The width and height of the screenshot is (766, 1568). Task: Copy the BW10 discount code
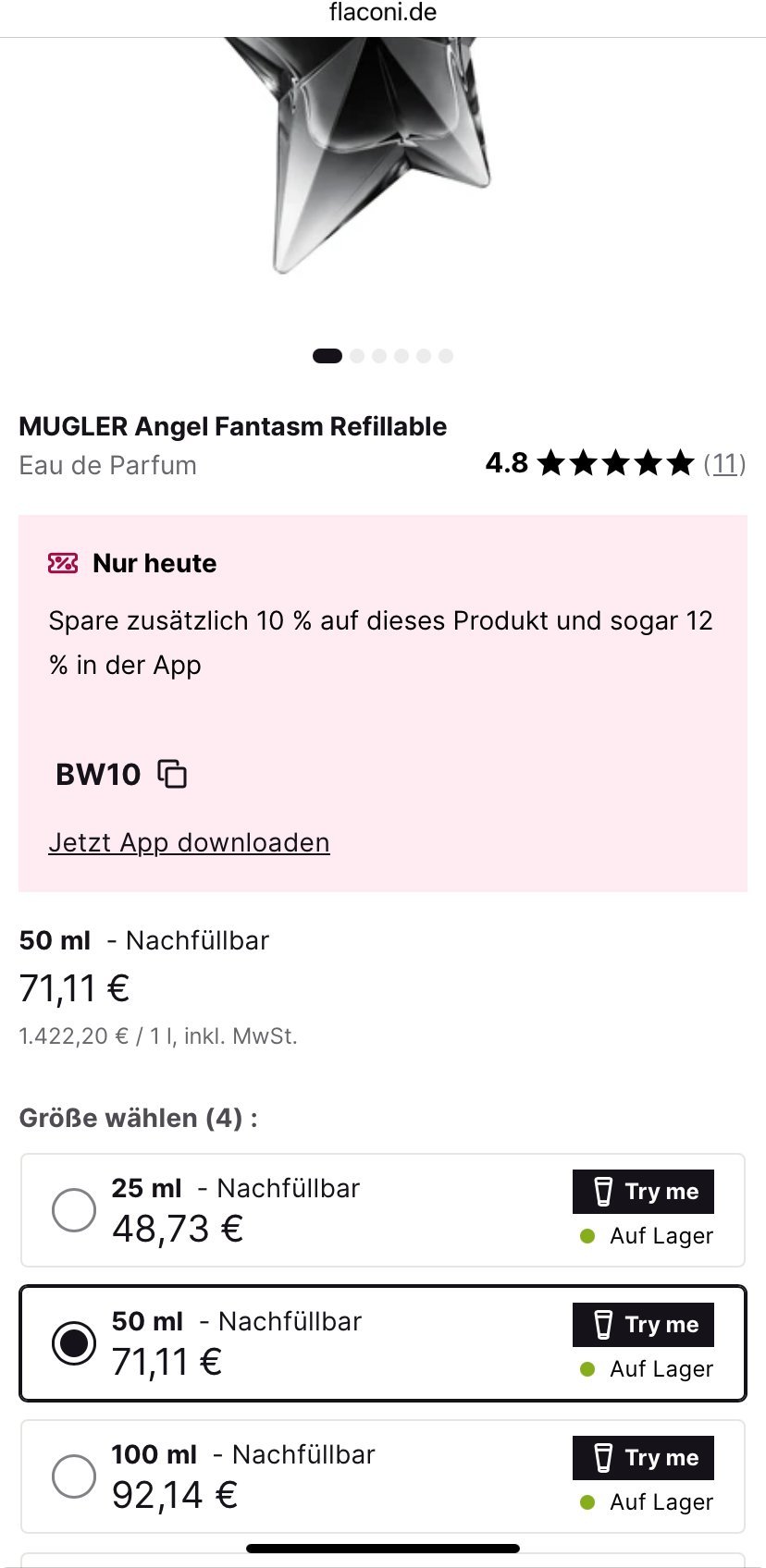172,774
